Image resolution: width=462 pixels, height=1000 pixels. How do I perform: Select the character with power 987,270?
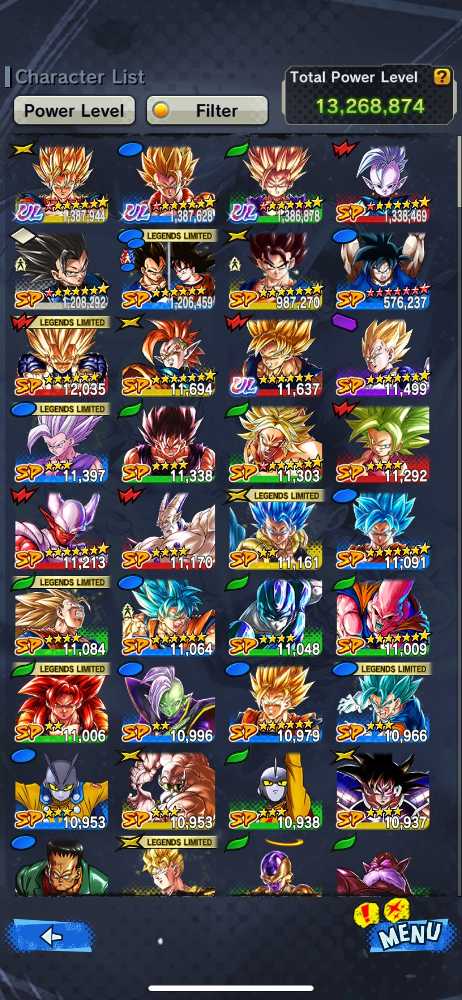pos(276,270)
